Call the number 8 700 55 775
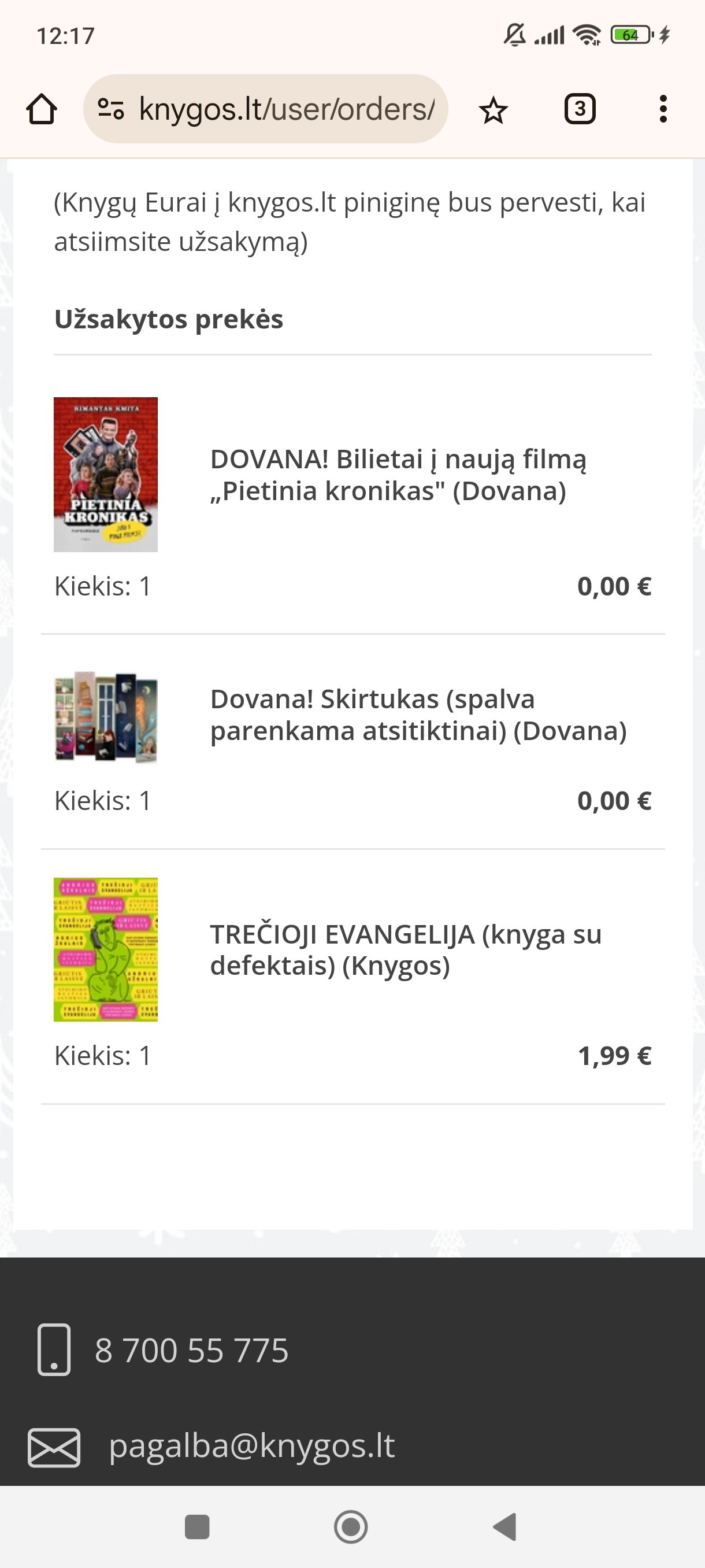 click(191, 1349)
